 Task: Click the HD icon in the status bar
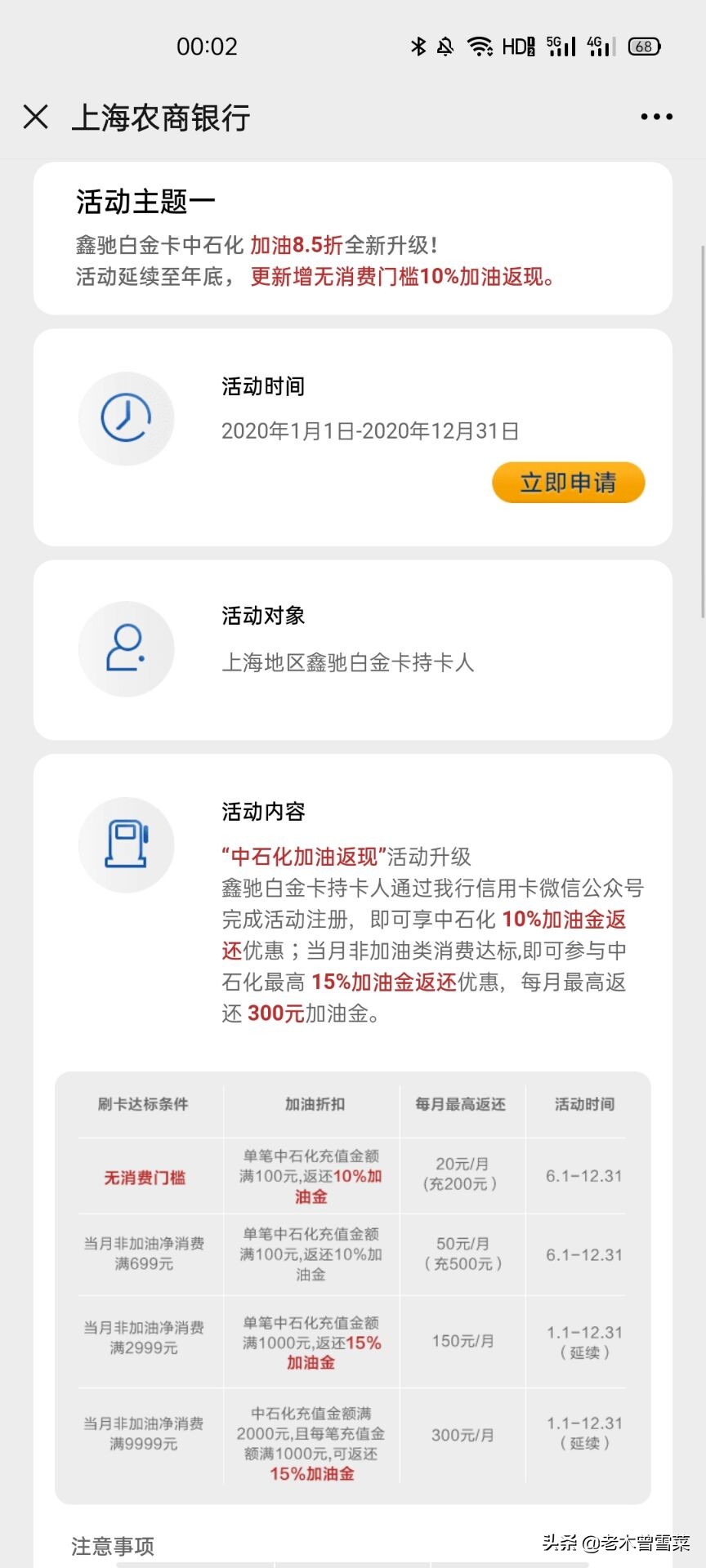516,47
